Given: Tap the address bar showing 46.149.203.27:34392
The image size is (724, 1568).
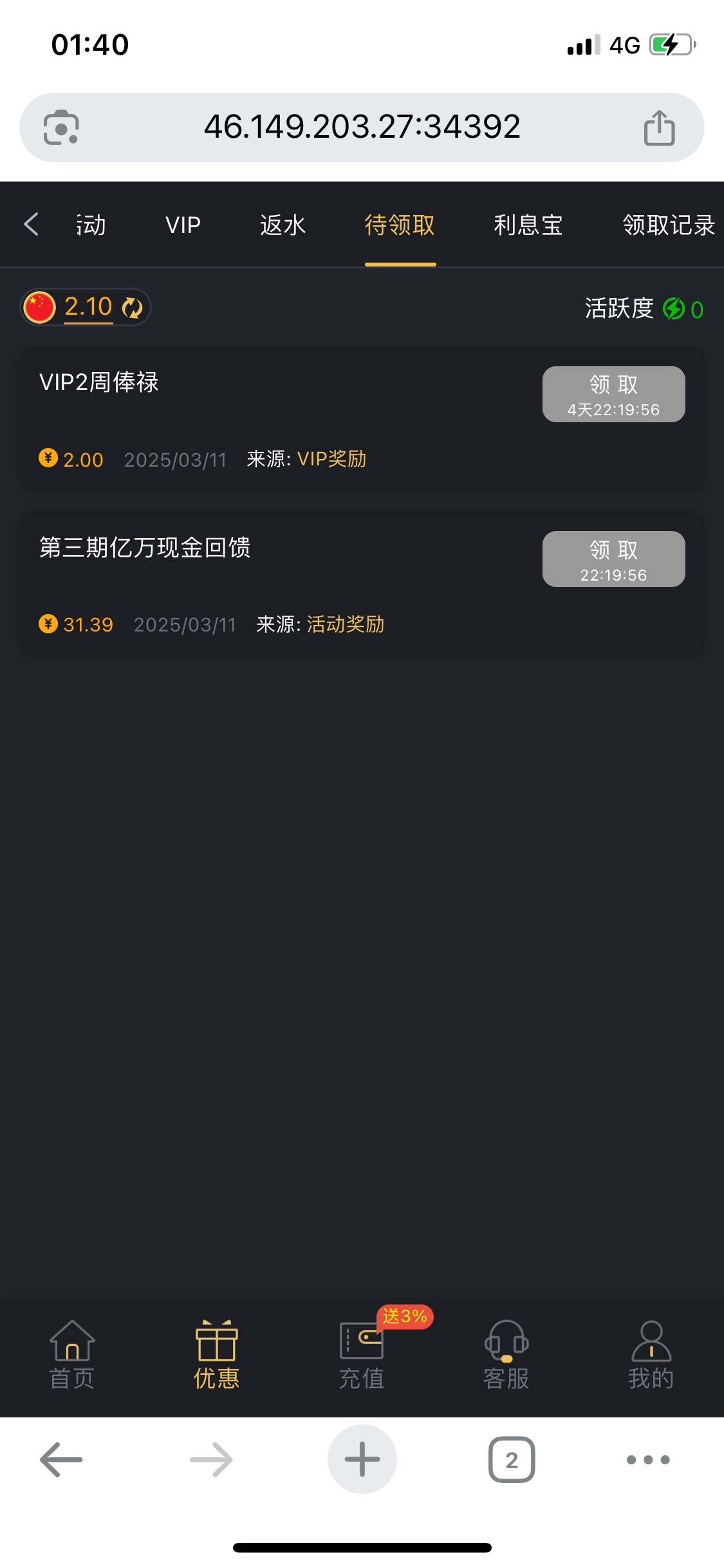Looking at the screenshot, I should pyautogui.click(x=362, y=127).
